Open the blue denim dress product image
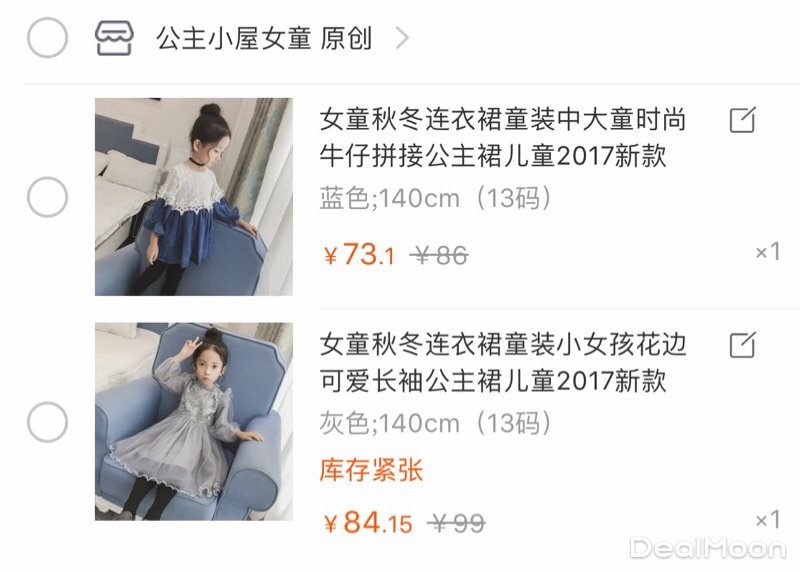800x572 pixels. click(x=193, y=197)
